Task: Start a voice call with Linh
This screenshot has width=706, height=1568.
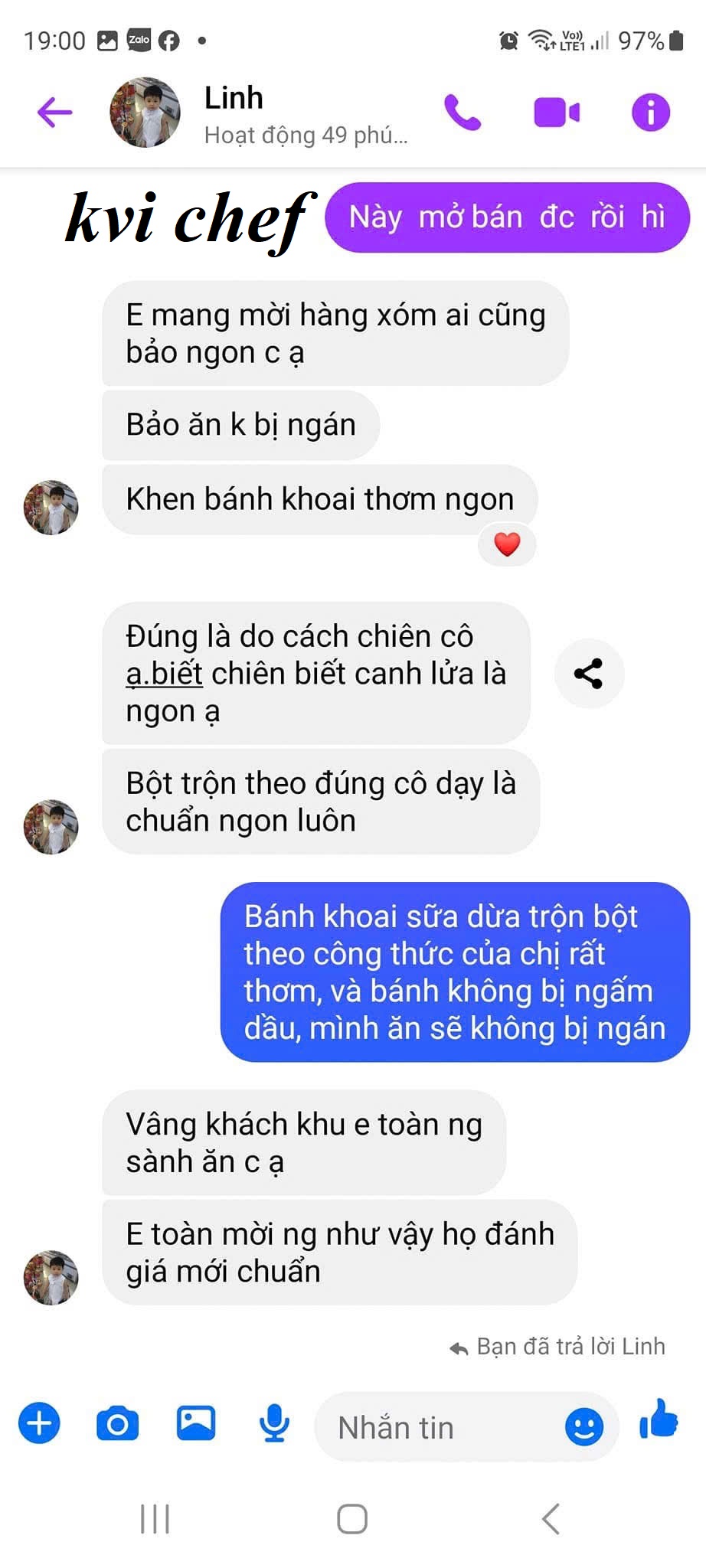Action: [x=462, y=113]
